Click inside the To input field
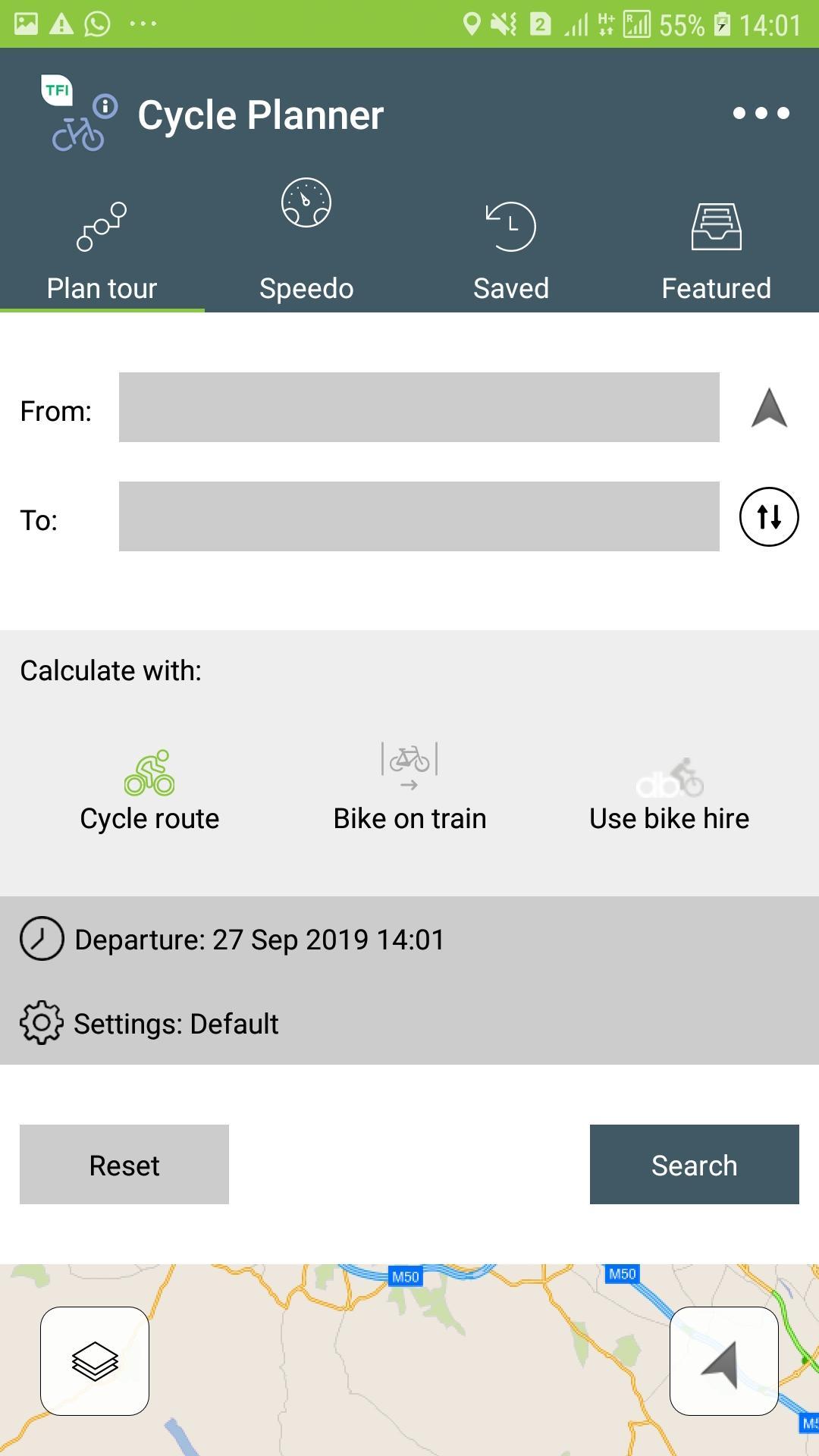The width and height of the screenshot is (819, 1456). click(x=419, y=516)
